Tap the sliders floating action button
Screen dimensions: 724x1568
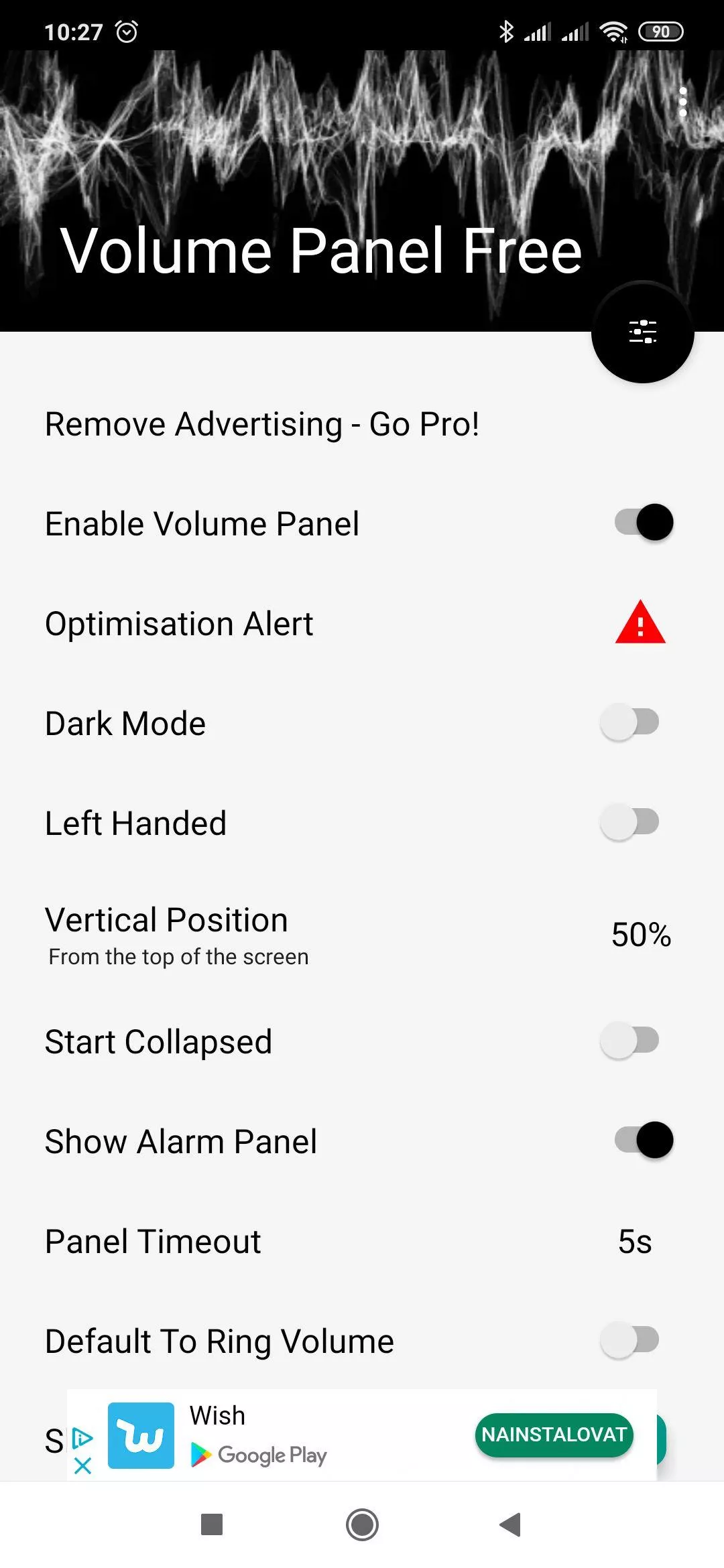[x=642, y=332]
